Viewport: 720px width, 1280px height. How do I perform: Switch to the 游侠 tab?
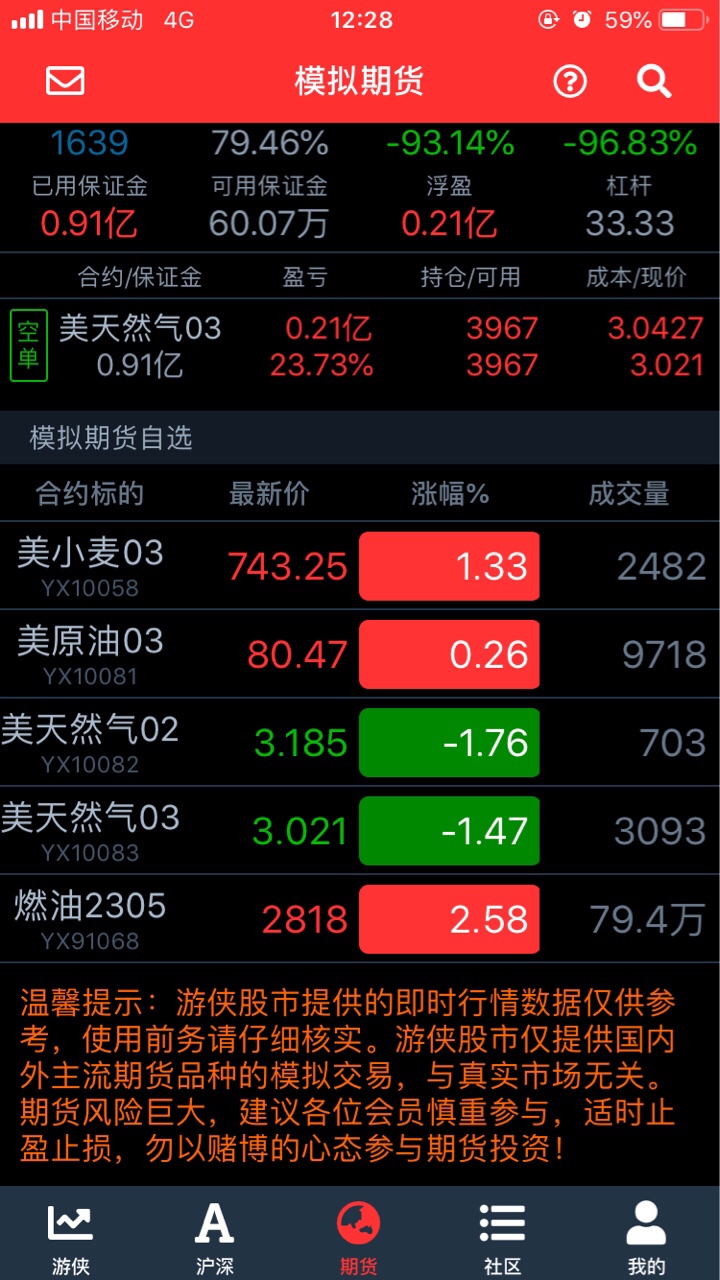(x=70, y=1237)
